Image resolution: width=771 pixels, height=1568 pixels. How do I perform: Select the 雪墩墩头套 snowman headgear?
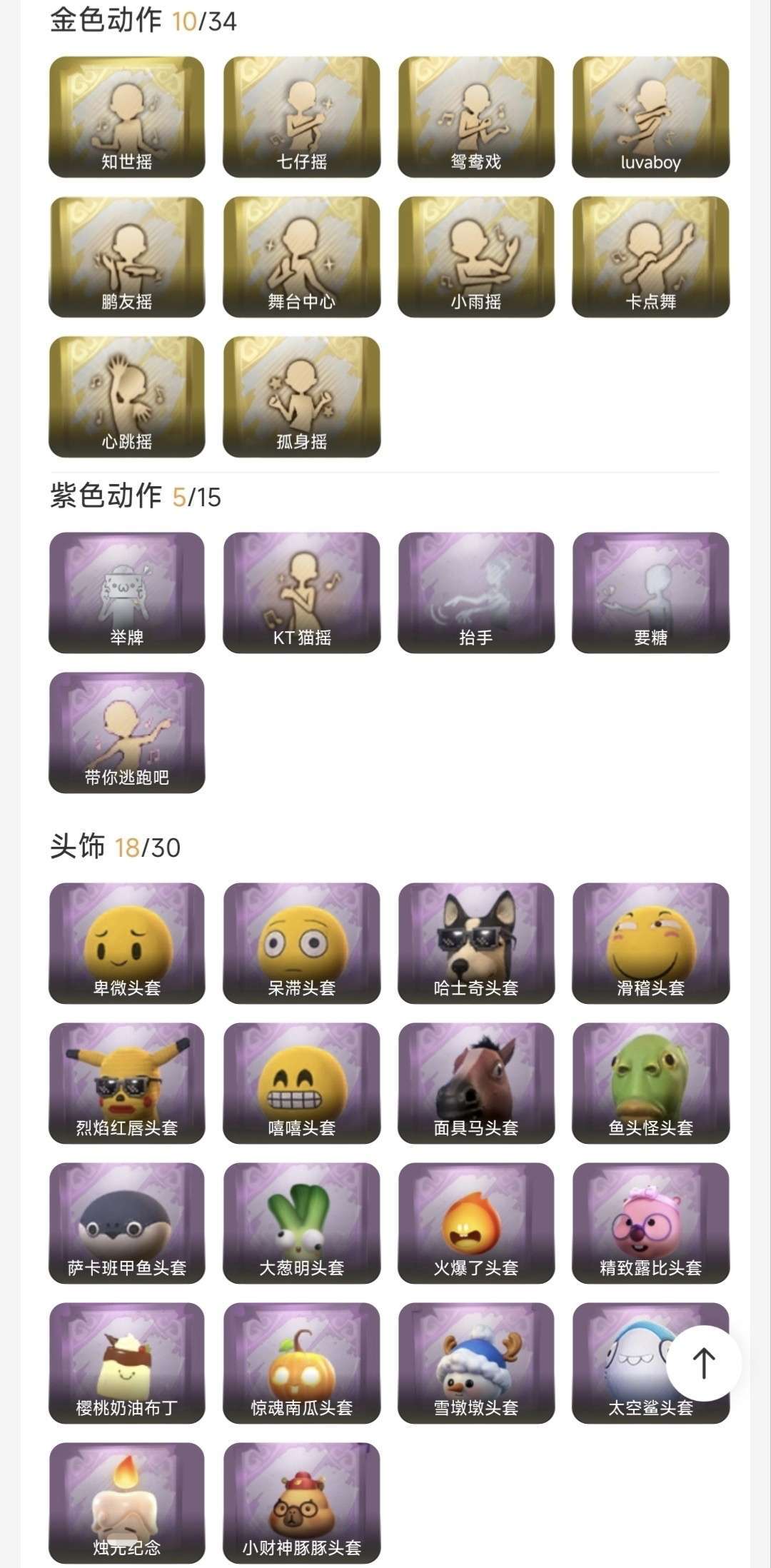(x=475, y=1364)
